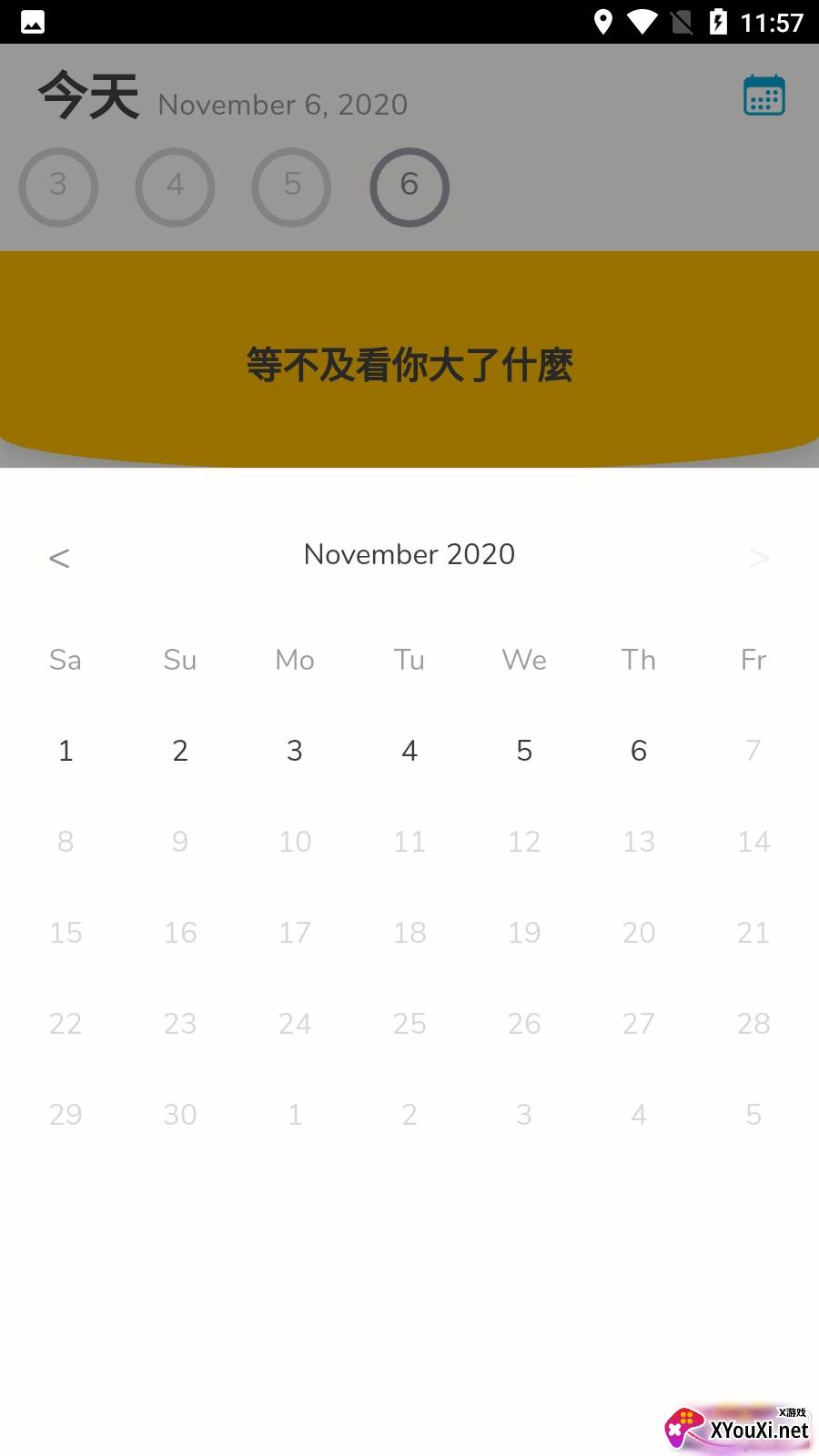This screenshot has width=819, height=1456.
Task: Select November 5 in the calendar grid
Action: click(524, 751)
